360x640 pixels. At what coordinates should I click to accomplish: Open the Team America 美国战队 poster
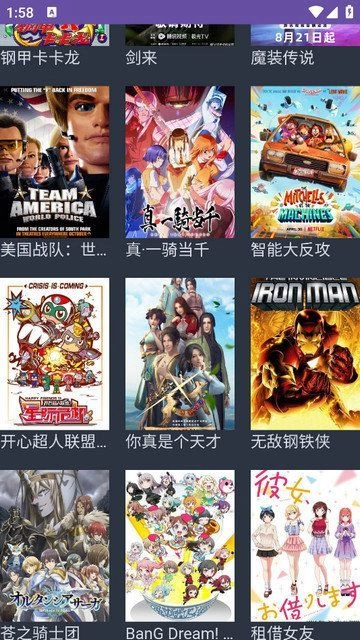coord(54,162)
